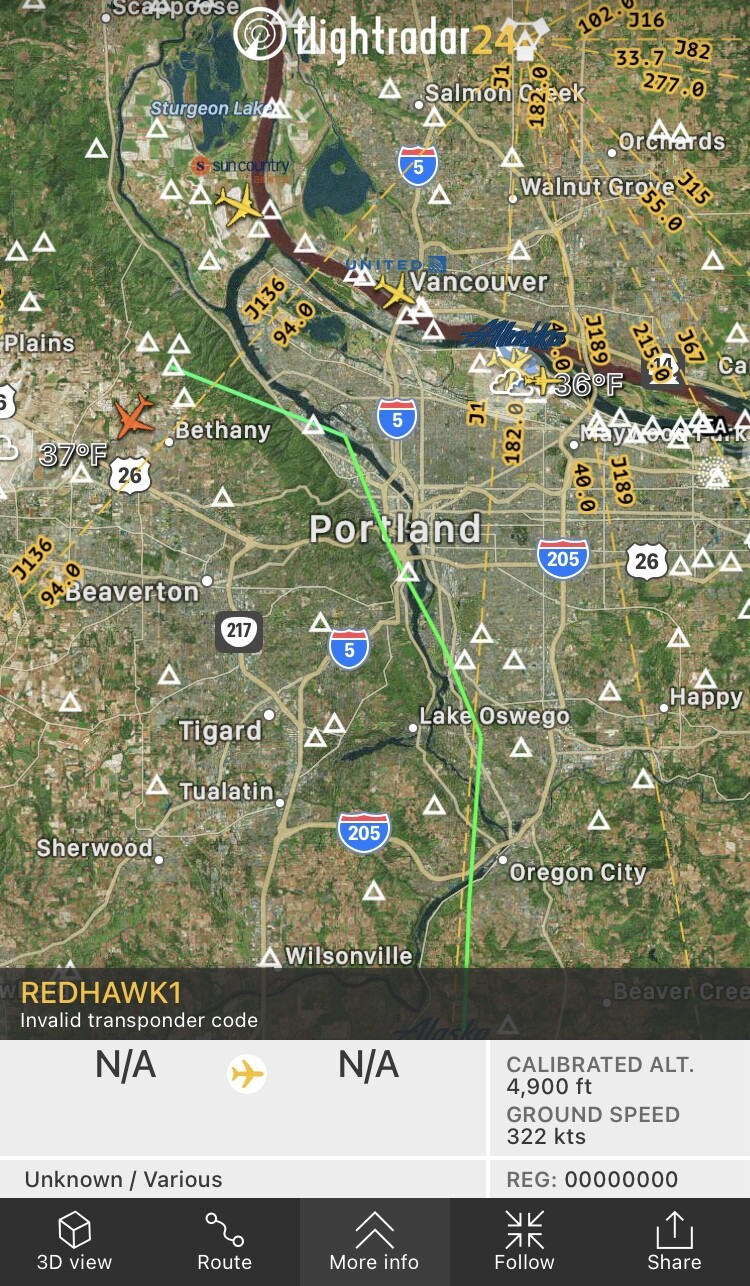Viewport: 750px width, 1286px height.
Task: Expand More info panel
Action: [x=374, y=1242]
